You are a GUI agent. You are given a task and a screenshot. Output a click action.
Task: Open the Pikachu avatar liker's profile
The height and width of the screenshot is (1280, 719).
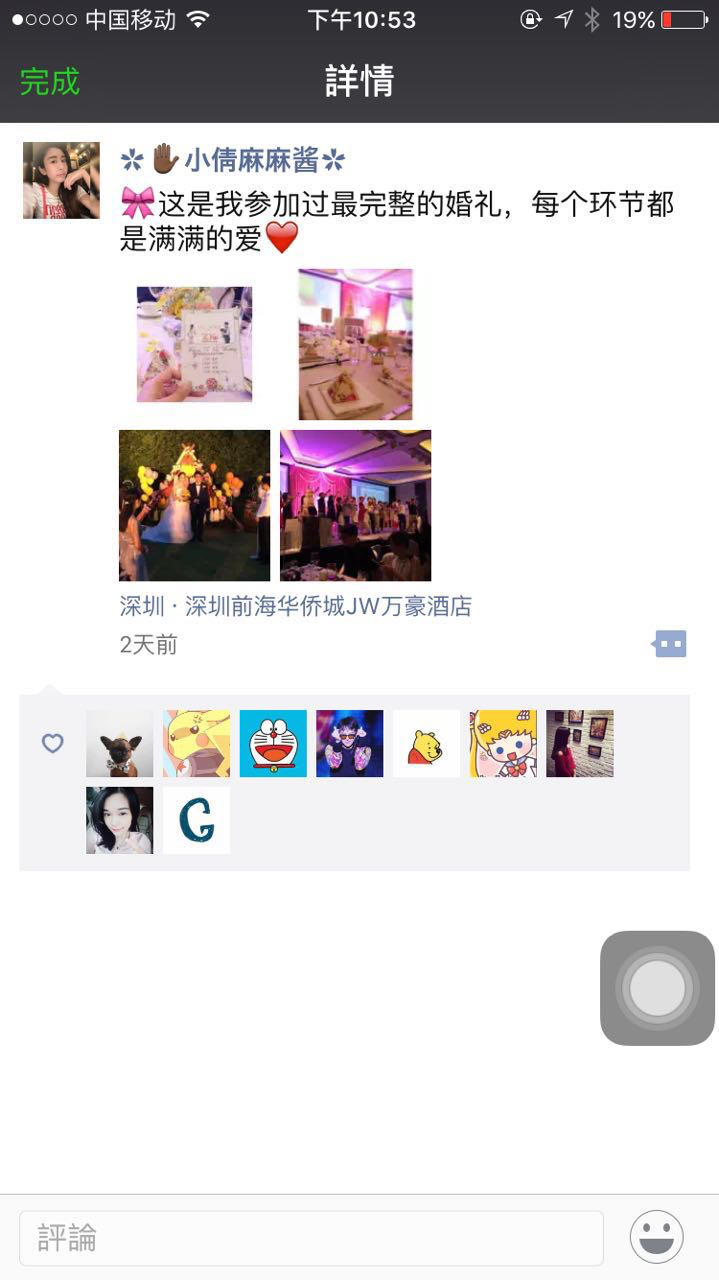pos(196,743)
